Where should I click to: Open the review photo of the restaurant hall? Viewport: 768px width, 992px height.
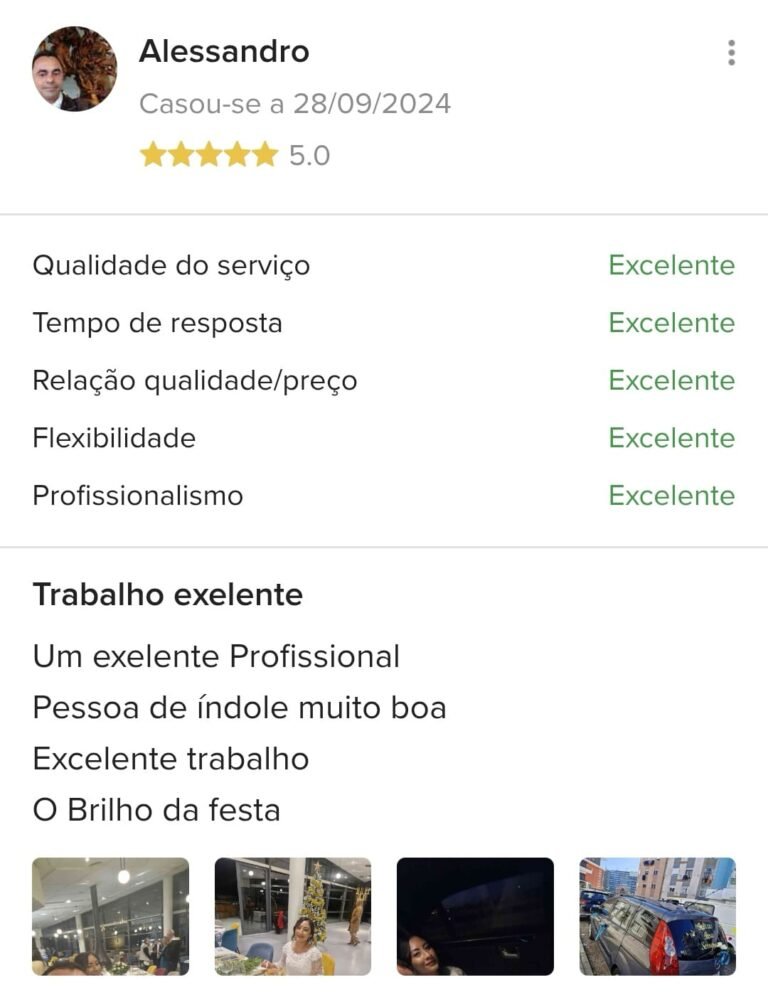(x=110, y=915)
